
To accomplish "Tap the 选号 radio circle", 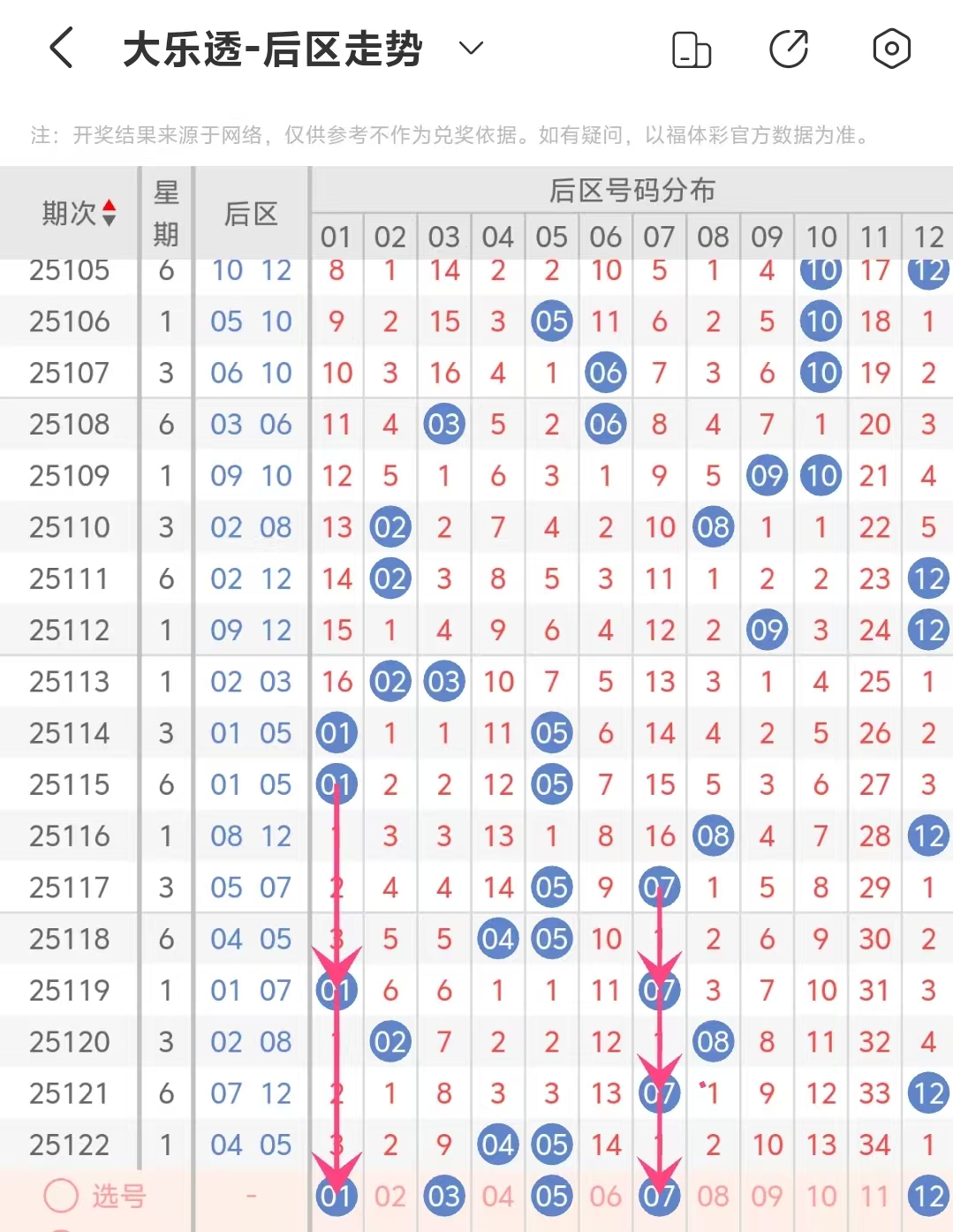I will 61,1196.
